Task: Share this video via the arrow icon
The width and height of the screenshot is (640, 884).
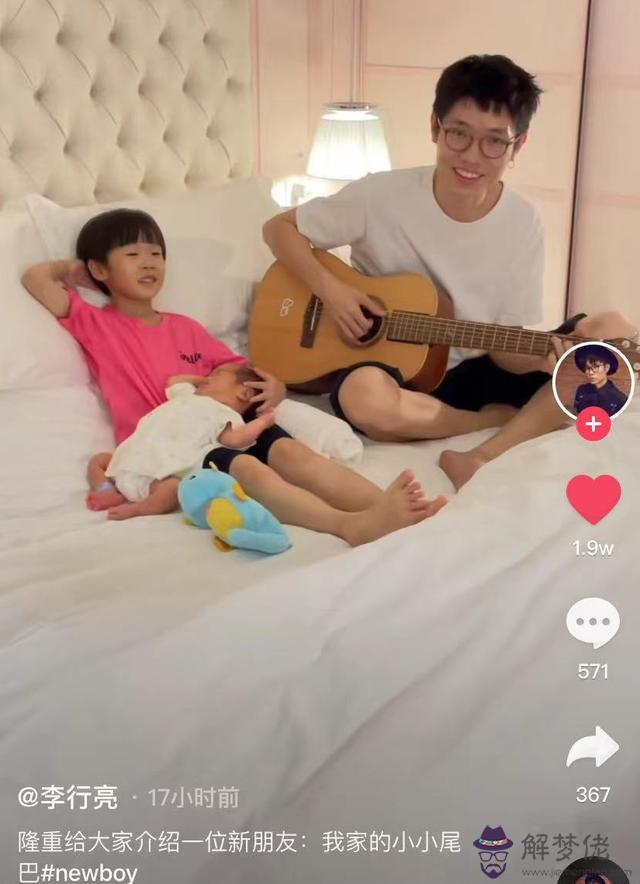Action: 593,748
